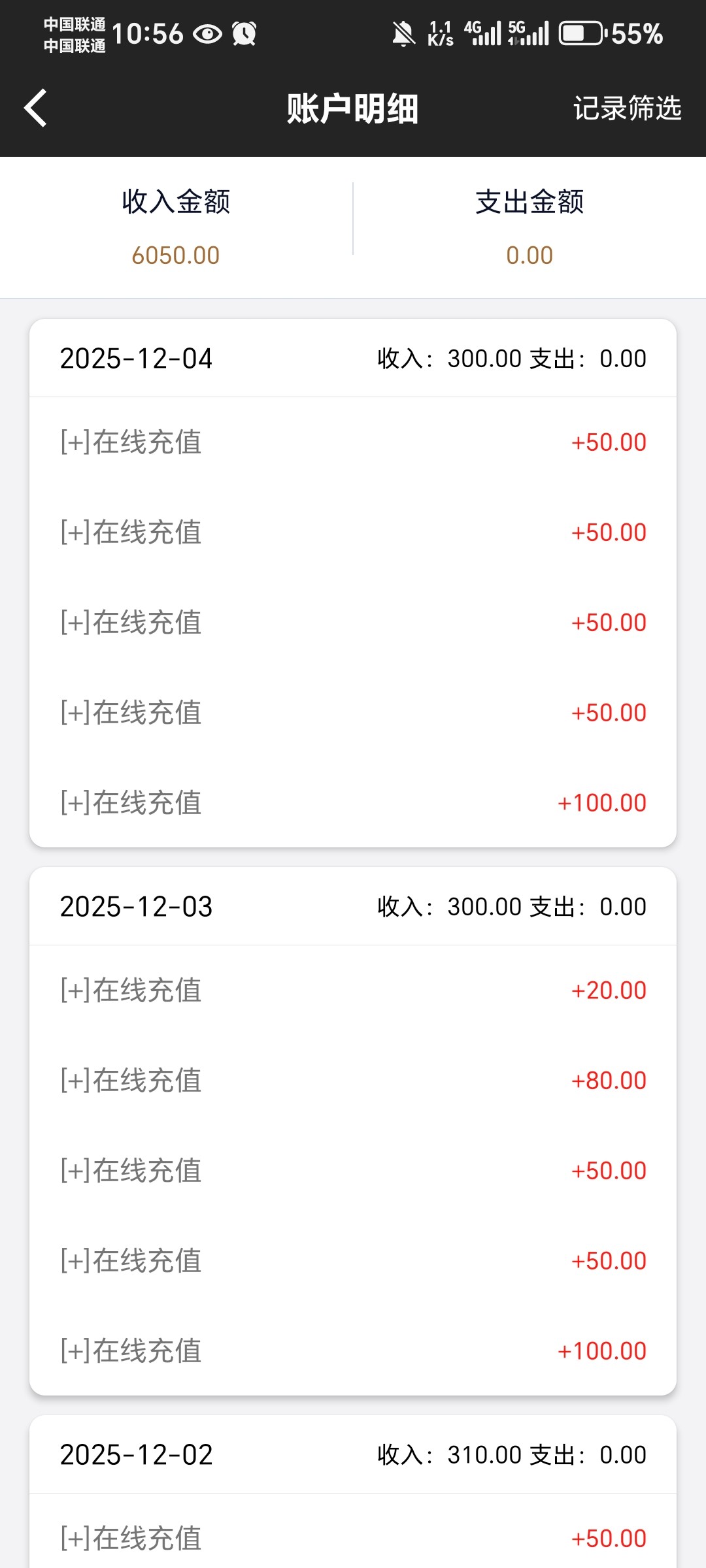Tap the muted notification bell icon
Image resolution: width=706 pixels, height=1568 pixels.
click(x=403, y=32)
